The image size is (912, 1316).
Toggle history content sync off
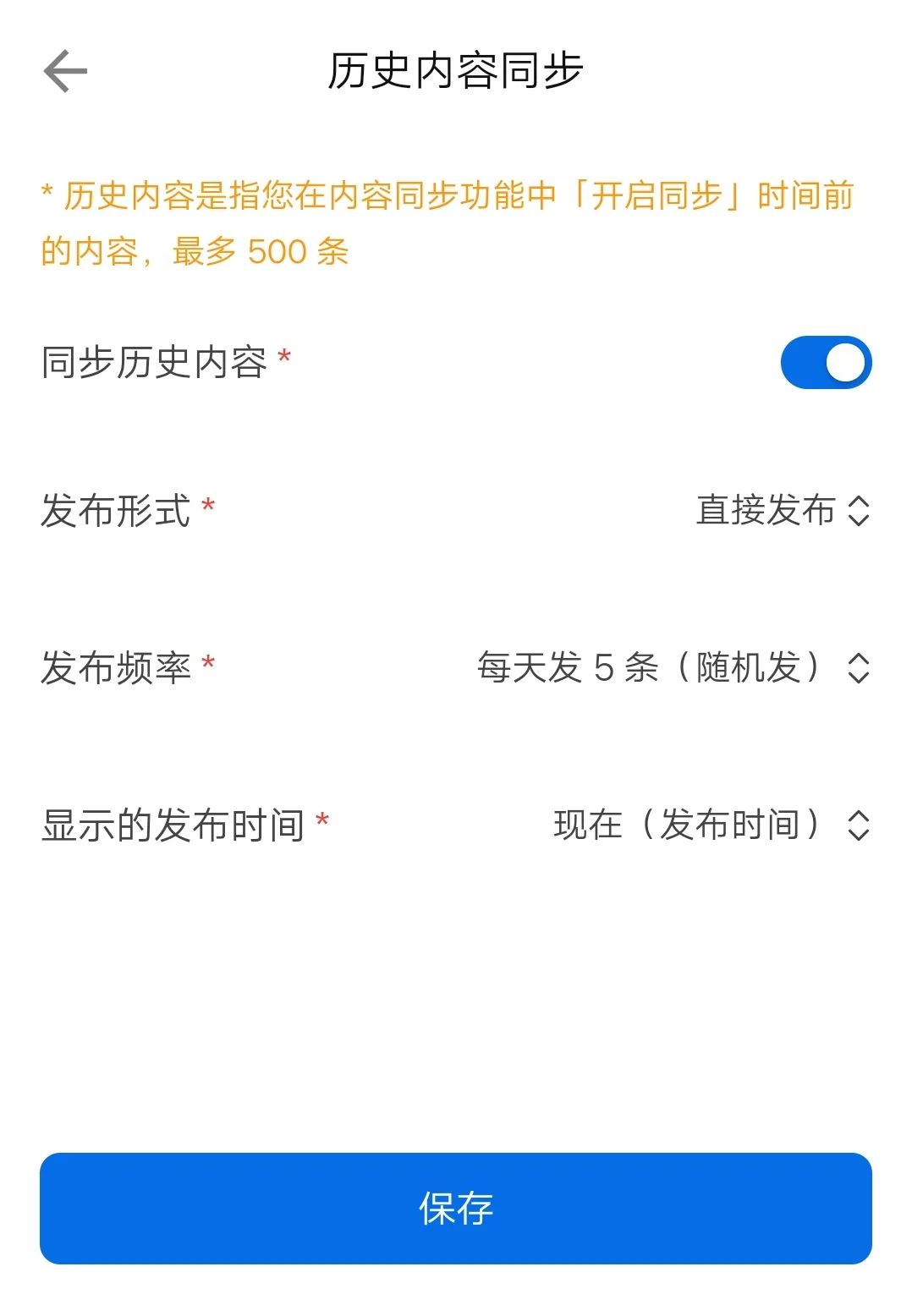[x=825, y=361]
